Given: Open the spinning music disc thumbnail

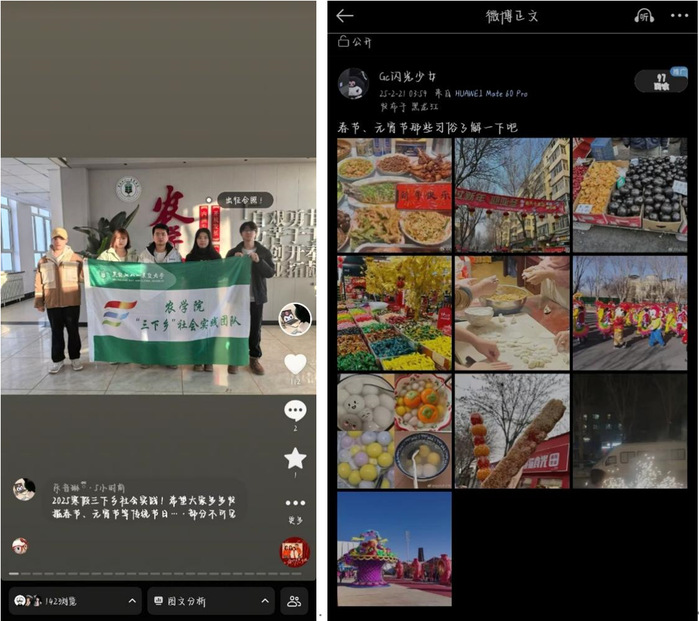Looking at the screenshot, I should 294,552.
